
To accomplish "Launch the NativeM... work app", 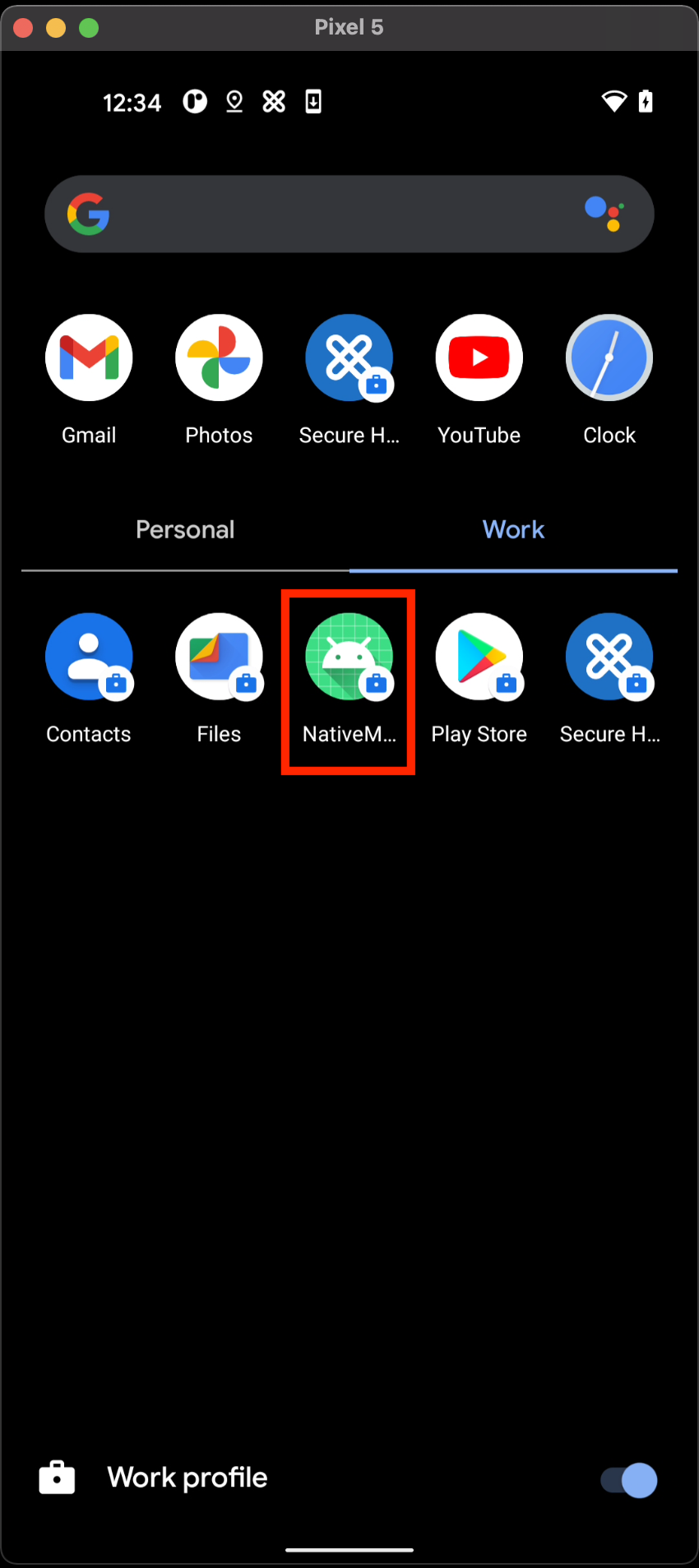I will (x=349, y=657).
